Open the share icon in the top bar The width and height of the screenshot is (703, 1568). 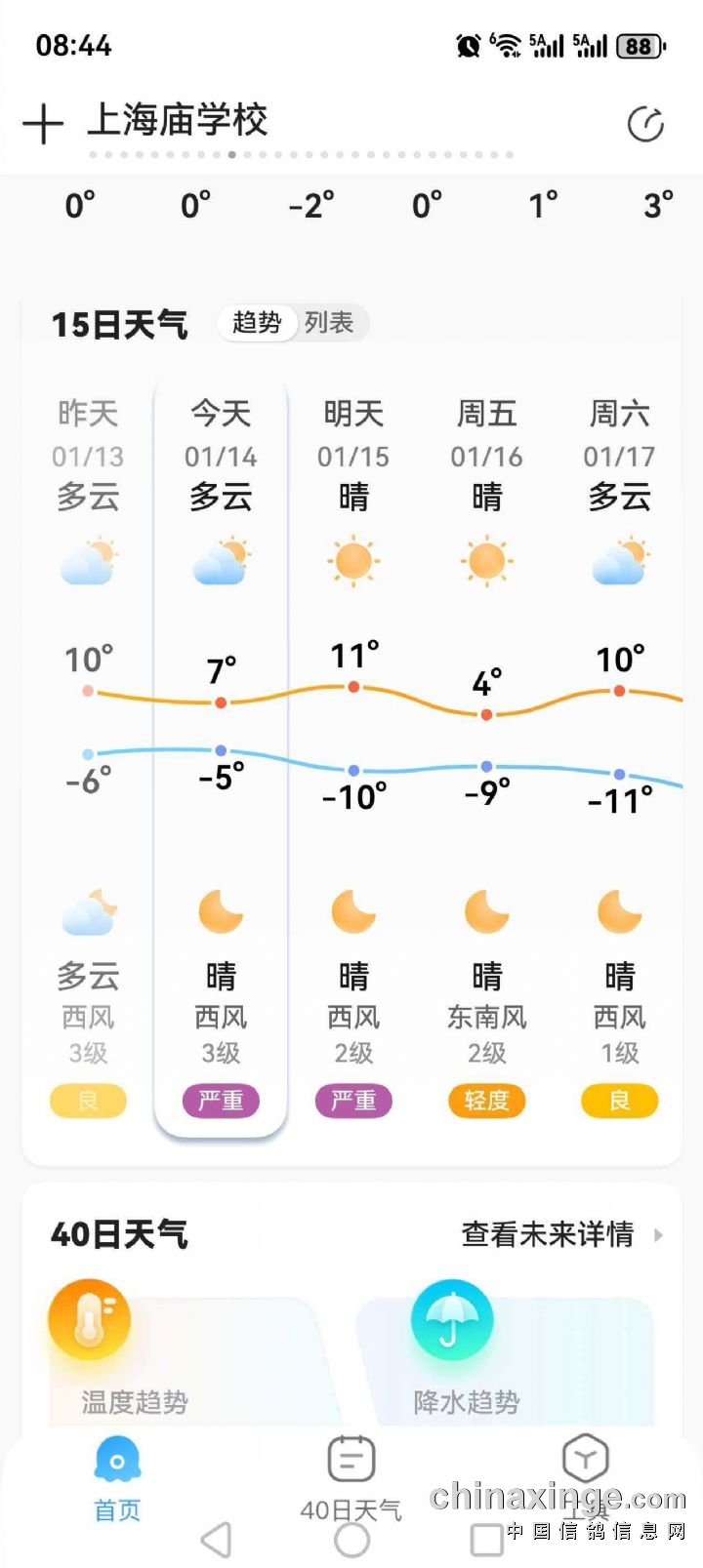point(645,124)
